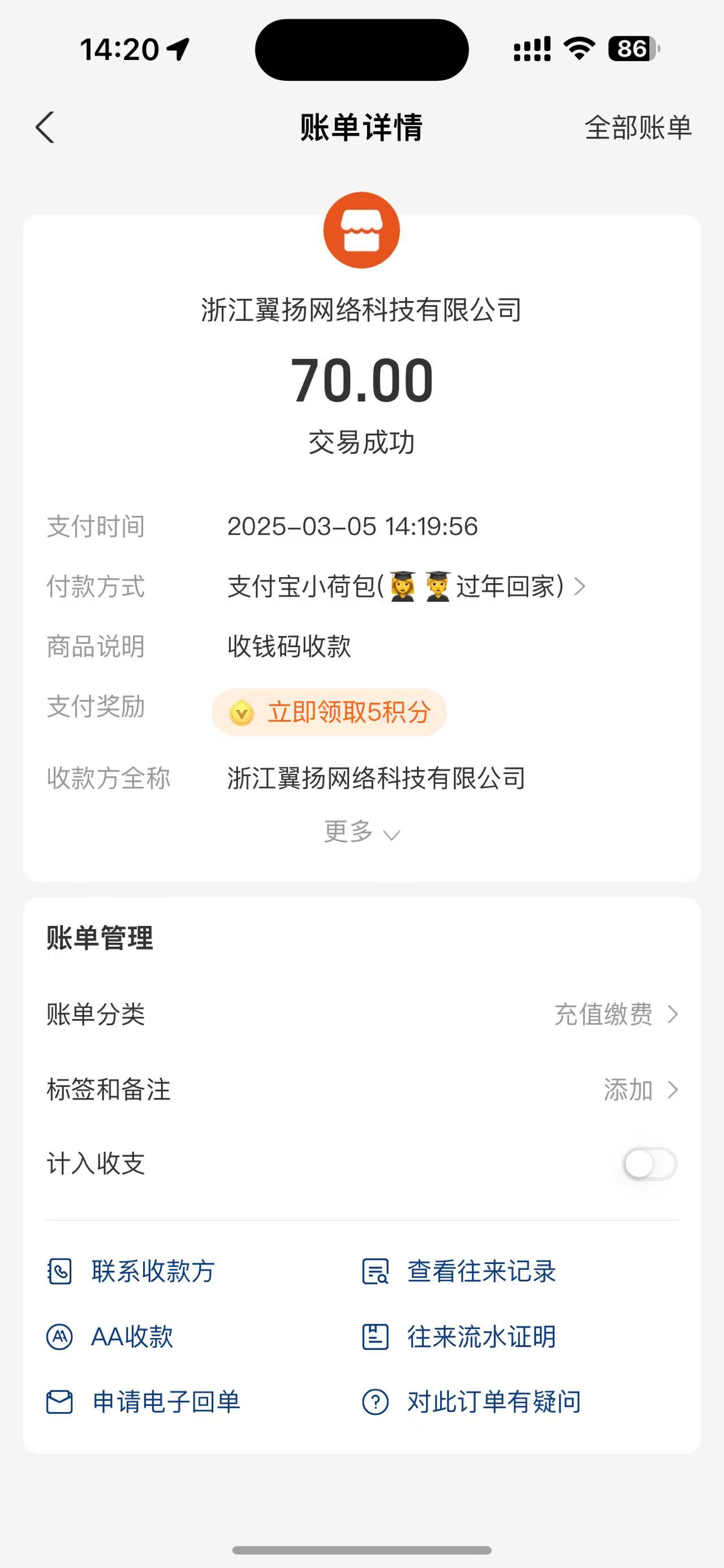Add a tag via 标签和备注

(x=639, y=1090)
